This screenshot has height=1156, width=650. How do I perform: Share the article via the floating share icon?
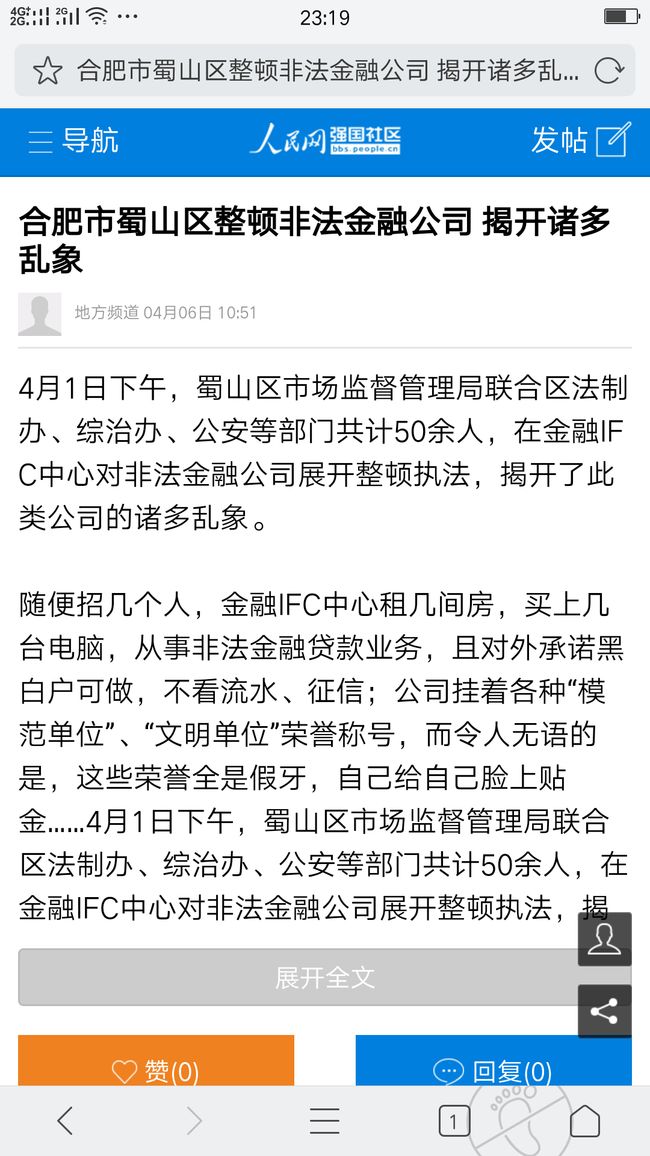pos(604,1011)
